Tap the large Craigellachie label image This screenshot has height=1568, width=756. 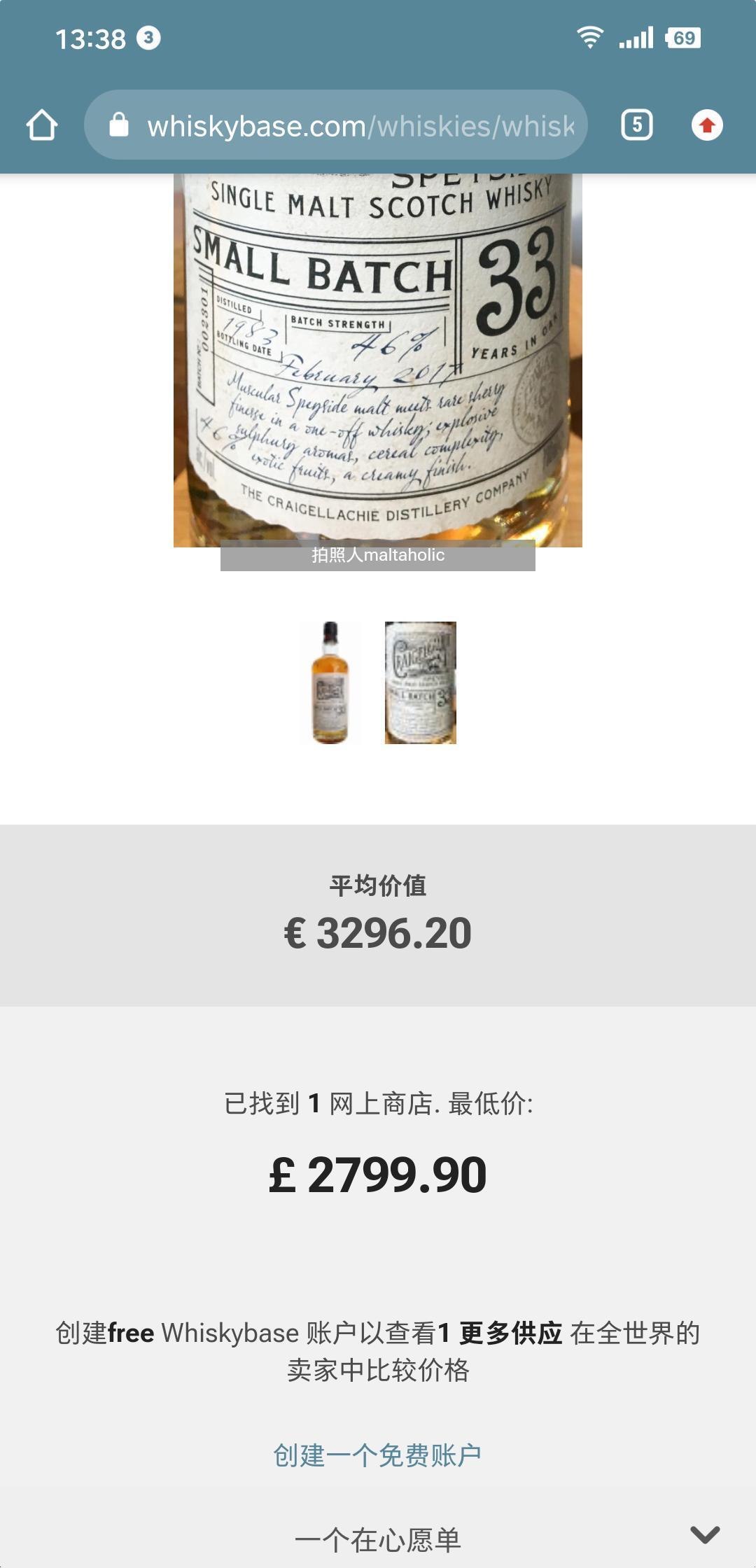pos(378,350)
